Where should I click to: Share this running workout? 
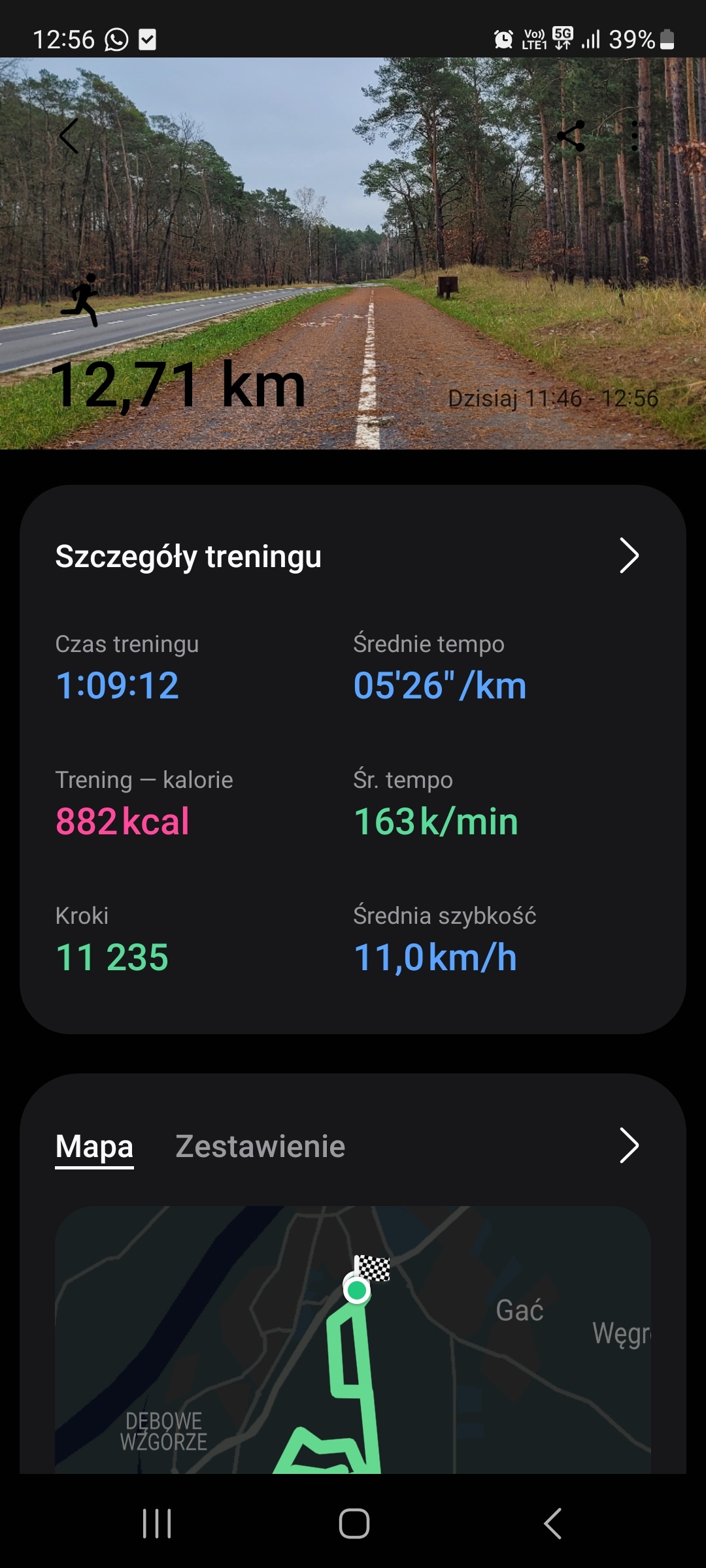coord(571,136)
